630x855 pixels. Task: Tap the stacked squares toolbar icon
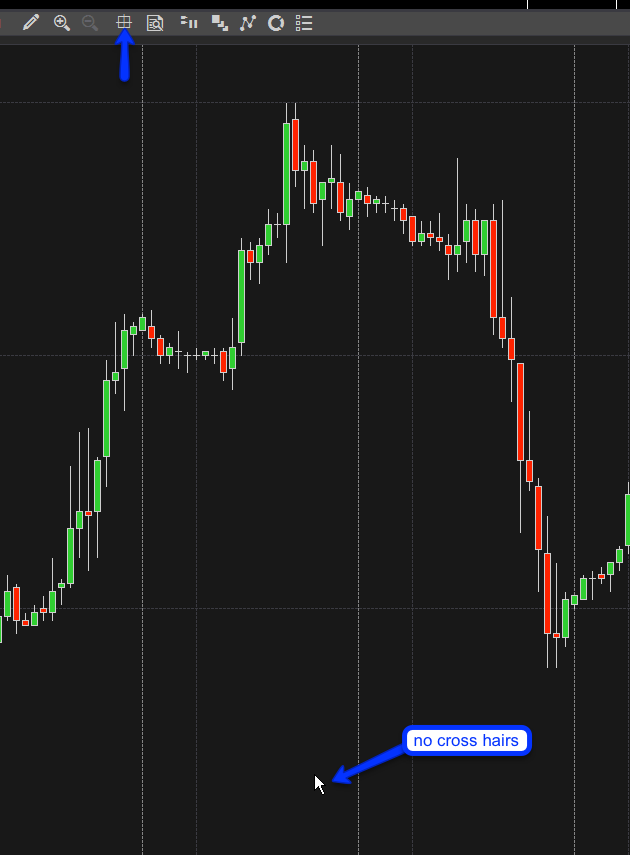(x=220, y=22)
